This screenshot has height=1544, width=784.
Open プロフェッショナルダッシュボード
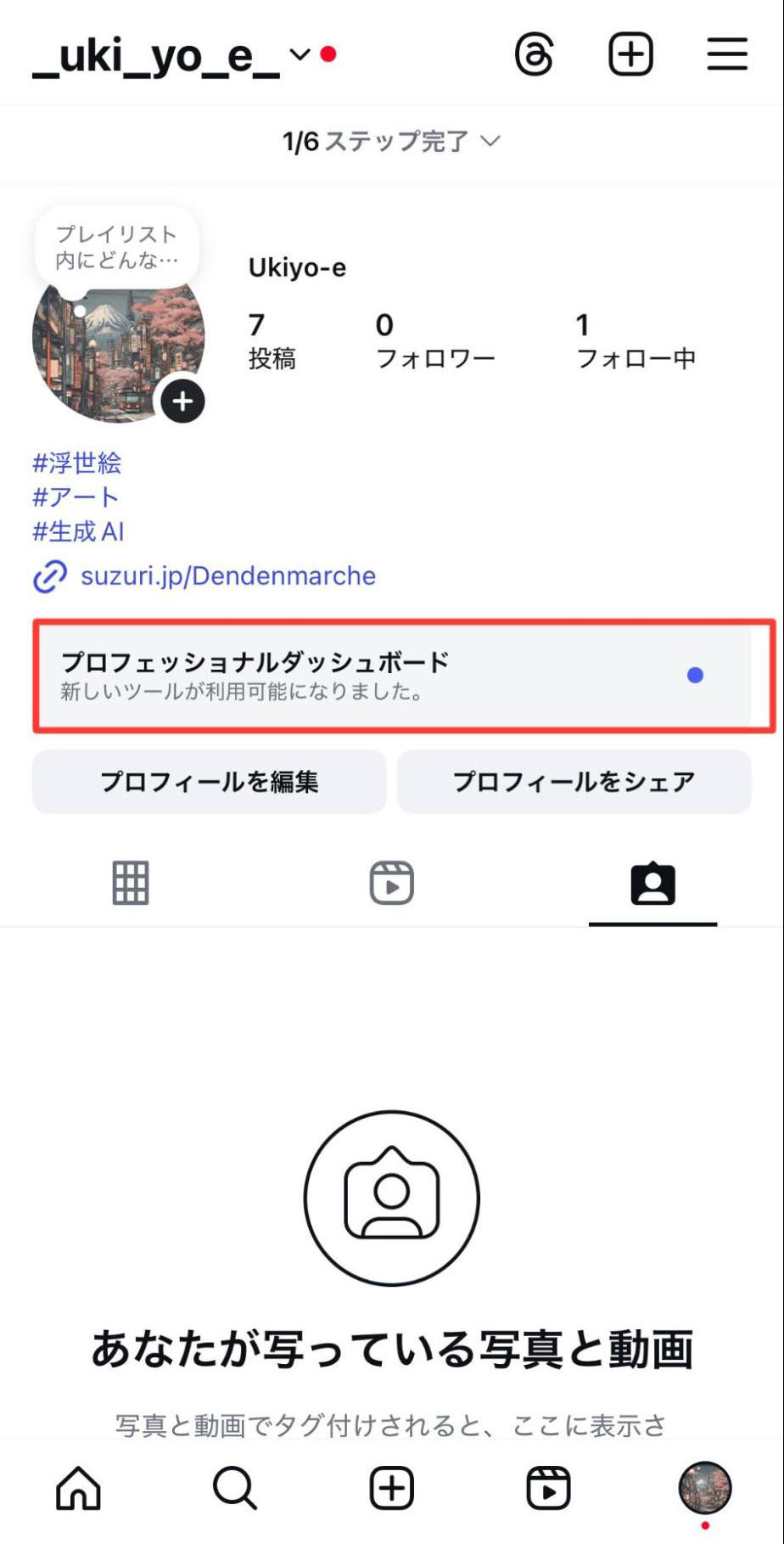tap(391, 676)
